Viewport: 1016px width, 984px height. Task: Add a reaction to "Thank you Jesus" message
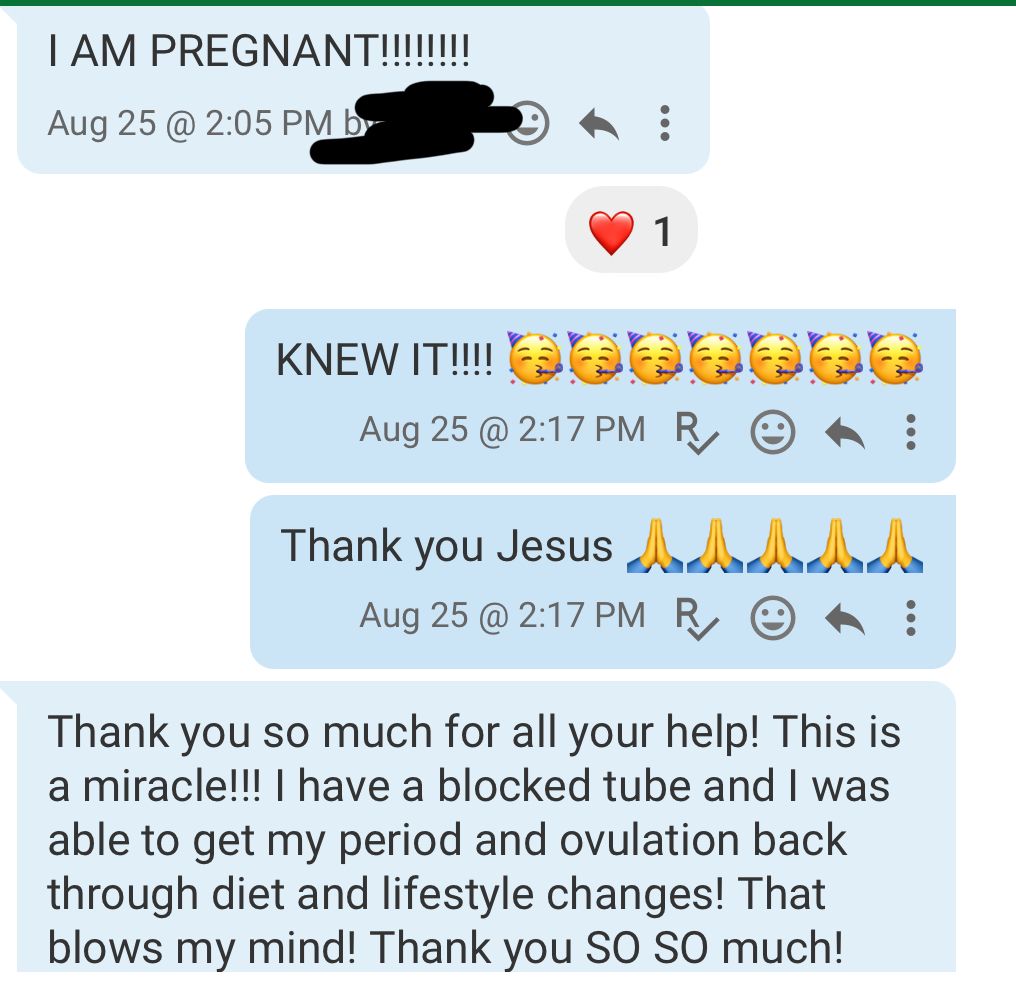[x=773, y=617]
